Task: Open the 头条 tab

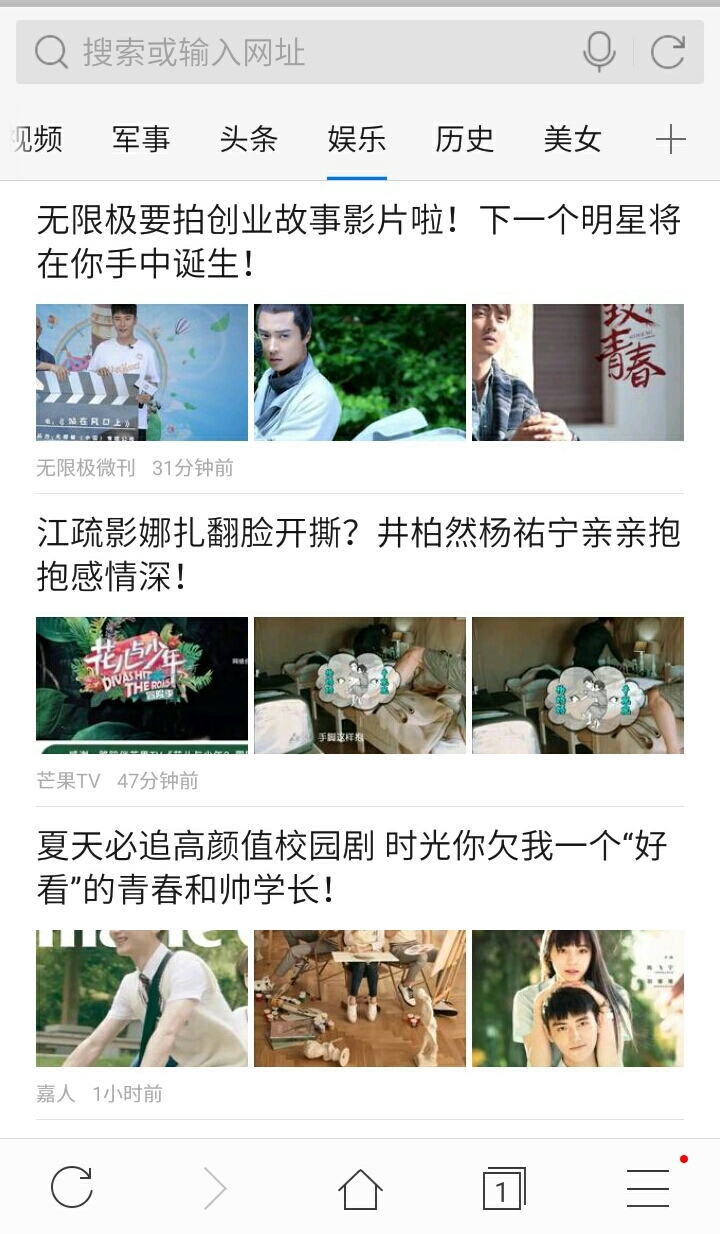Action: tap(248, 139)
